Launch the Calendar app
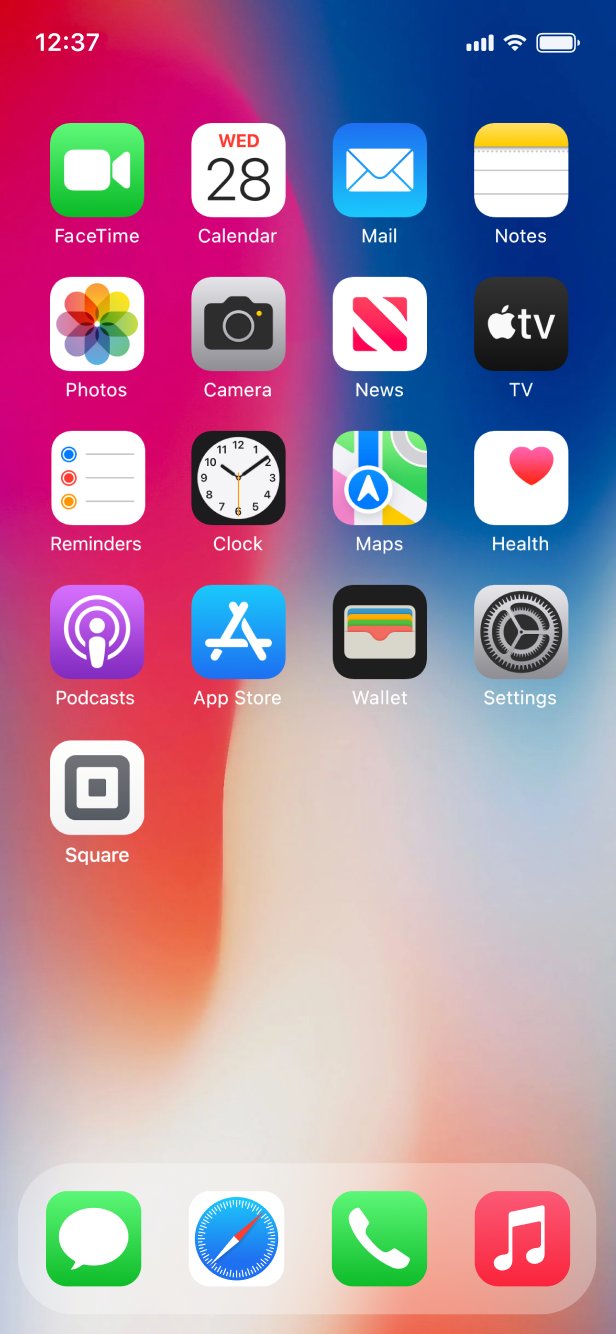 [238, 170]
